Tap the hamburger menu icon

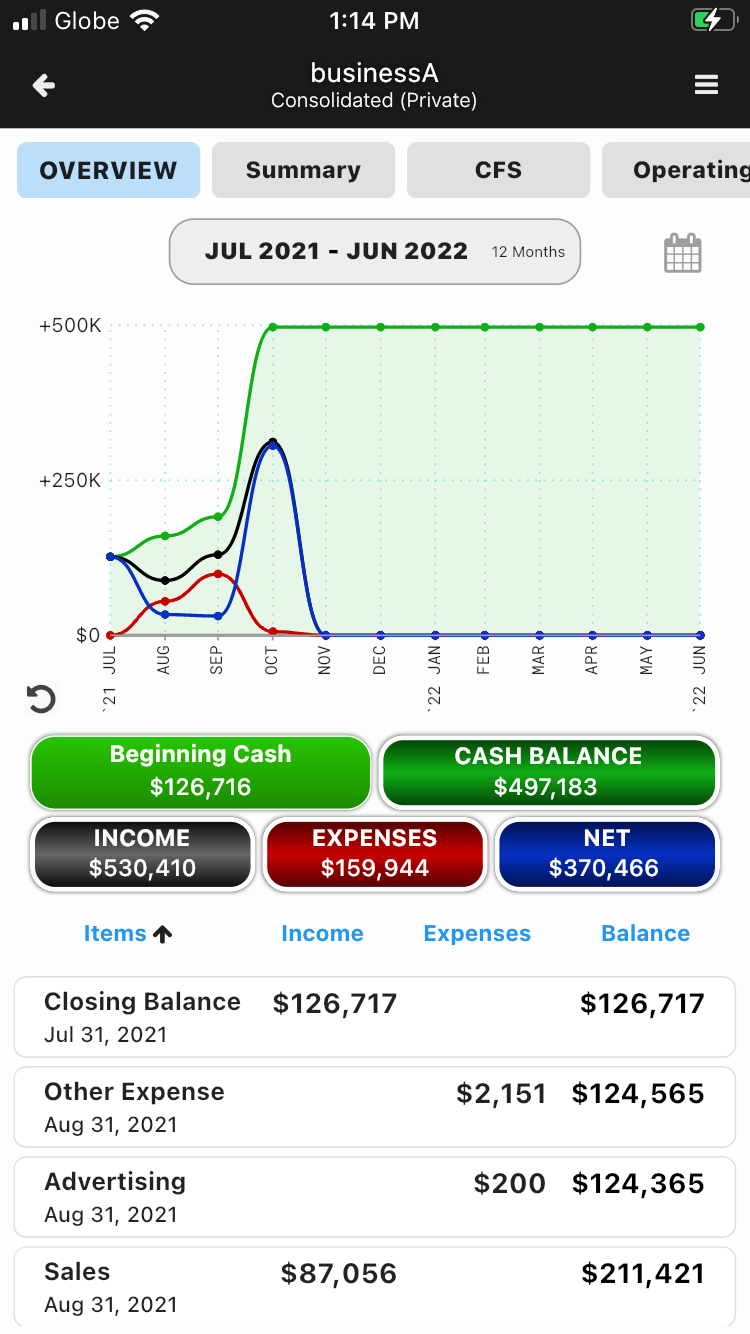[x=707, y=85]
